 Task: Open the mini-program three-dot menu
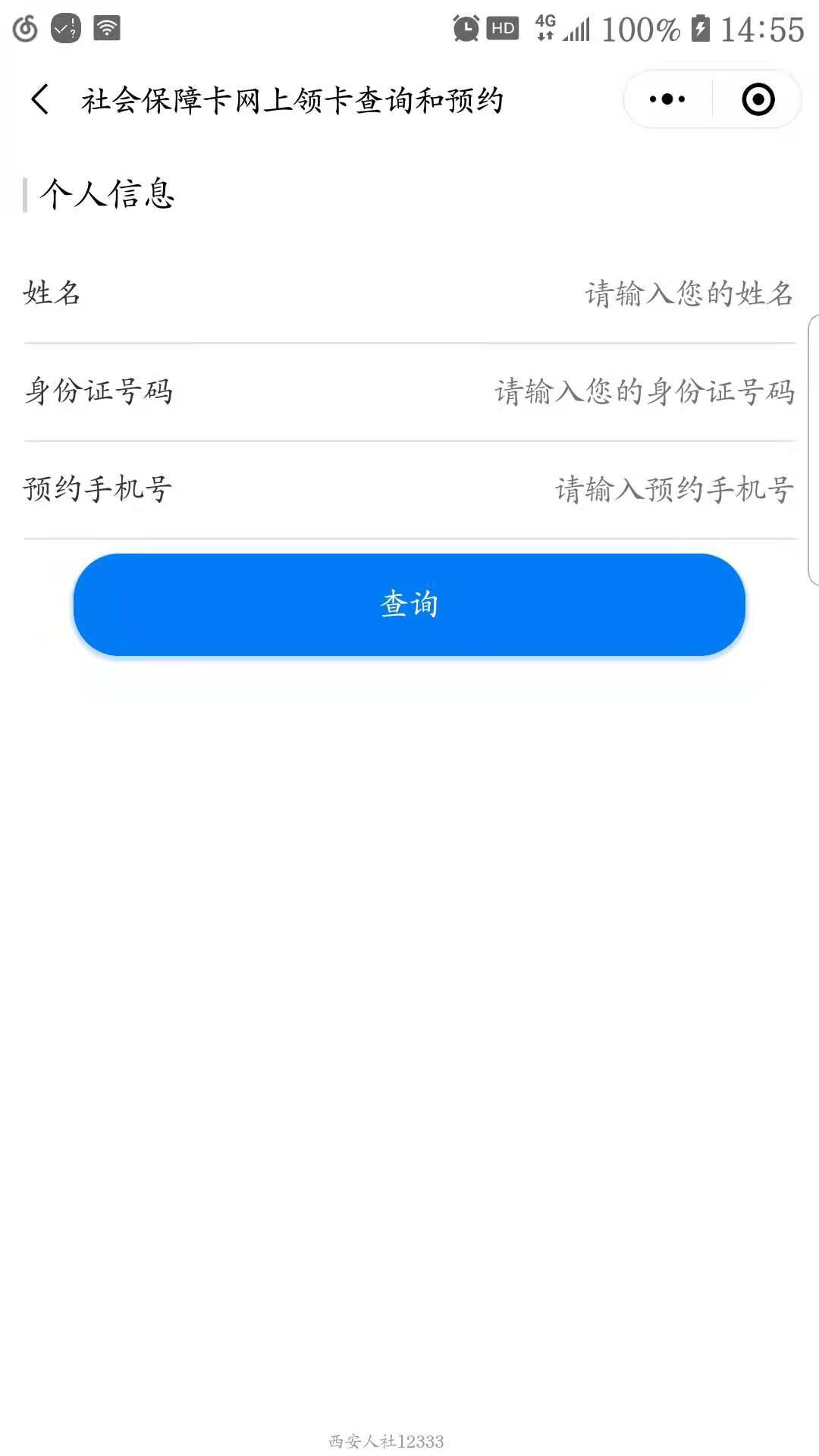tap(667, 99)
